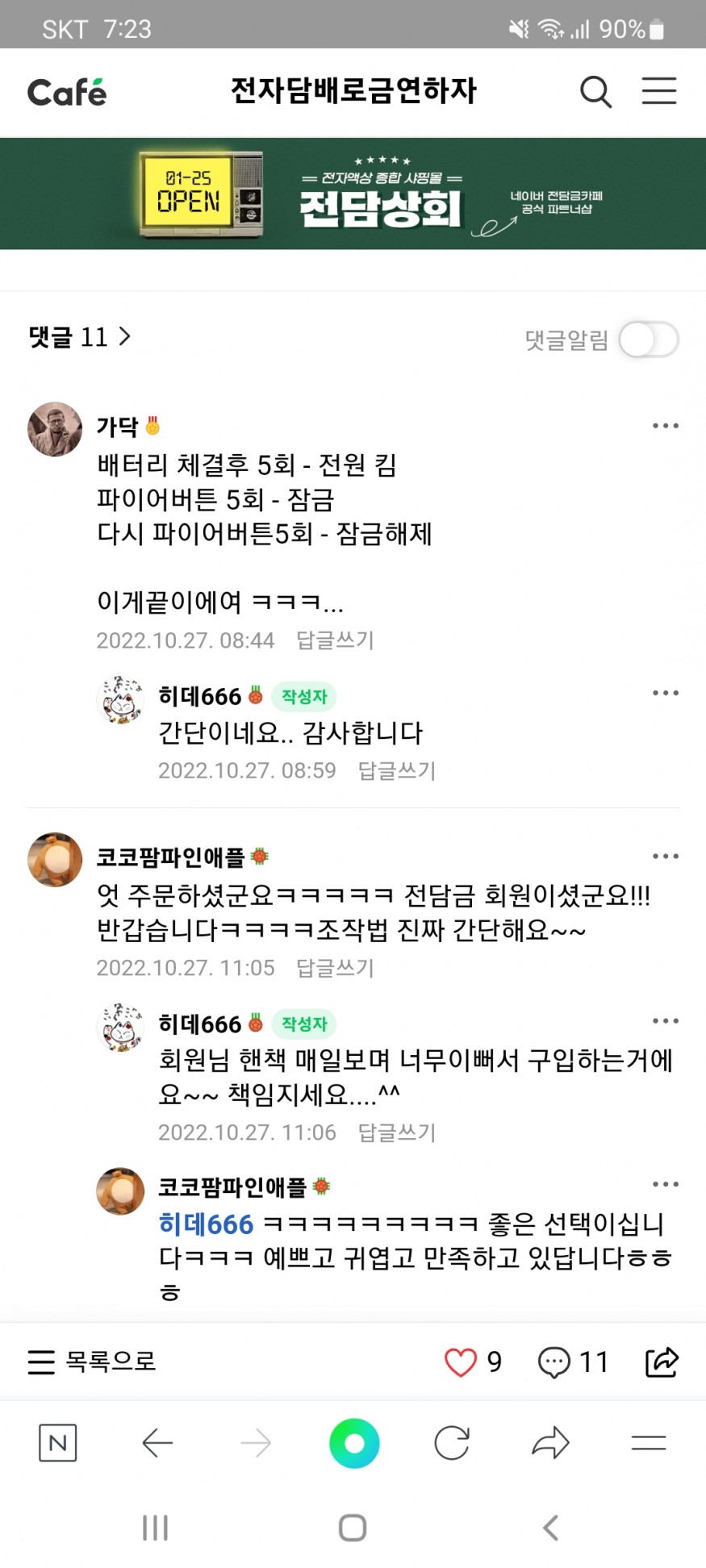This screenshot has height=1568, width=706.
Task: Tap the blue 히데666 mention link
Action: pos(206,1224)
